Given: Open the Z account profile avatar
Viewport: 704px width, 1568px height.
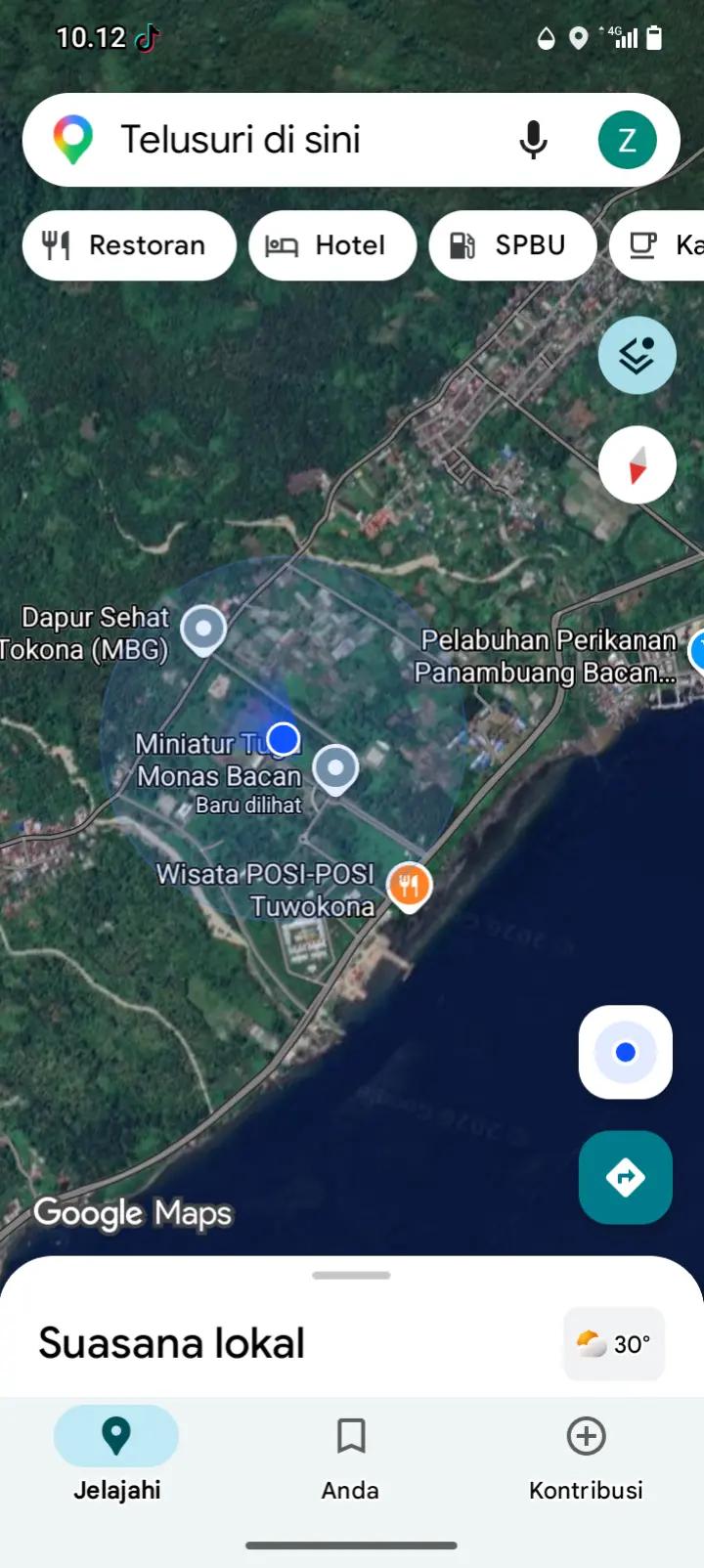Looking at the screenshot, I should pos(627,140).
